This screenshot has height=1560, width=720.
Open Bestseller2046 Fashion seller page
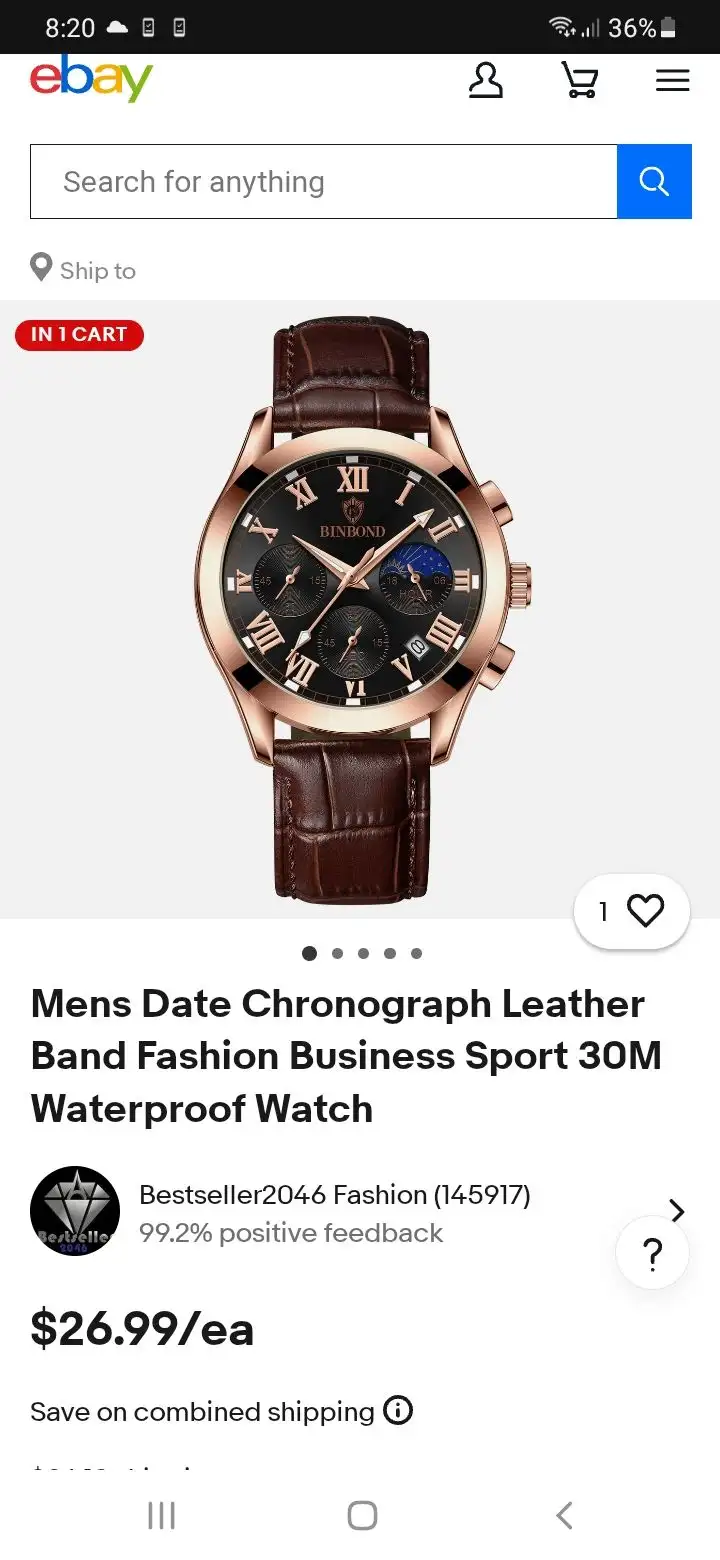coord(333,1195)
